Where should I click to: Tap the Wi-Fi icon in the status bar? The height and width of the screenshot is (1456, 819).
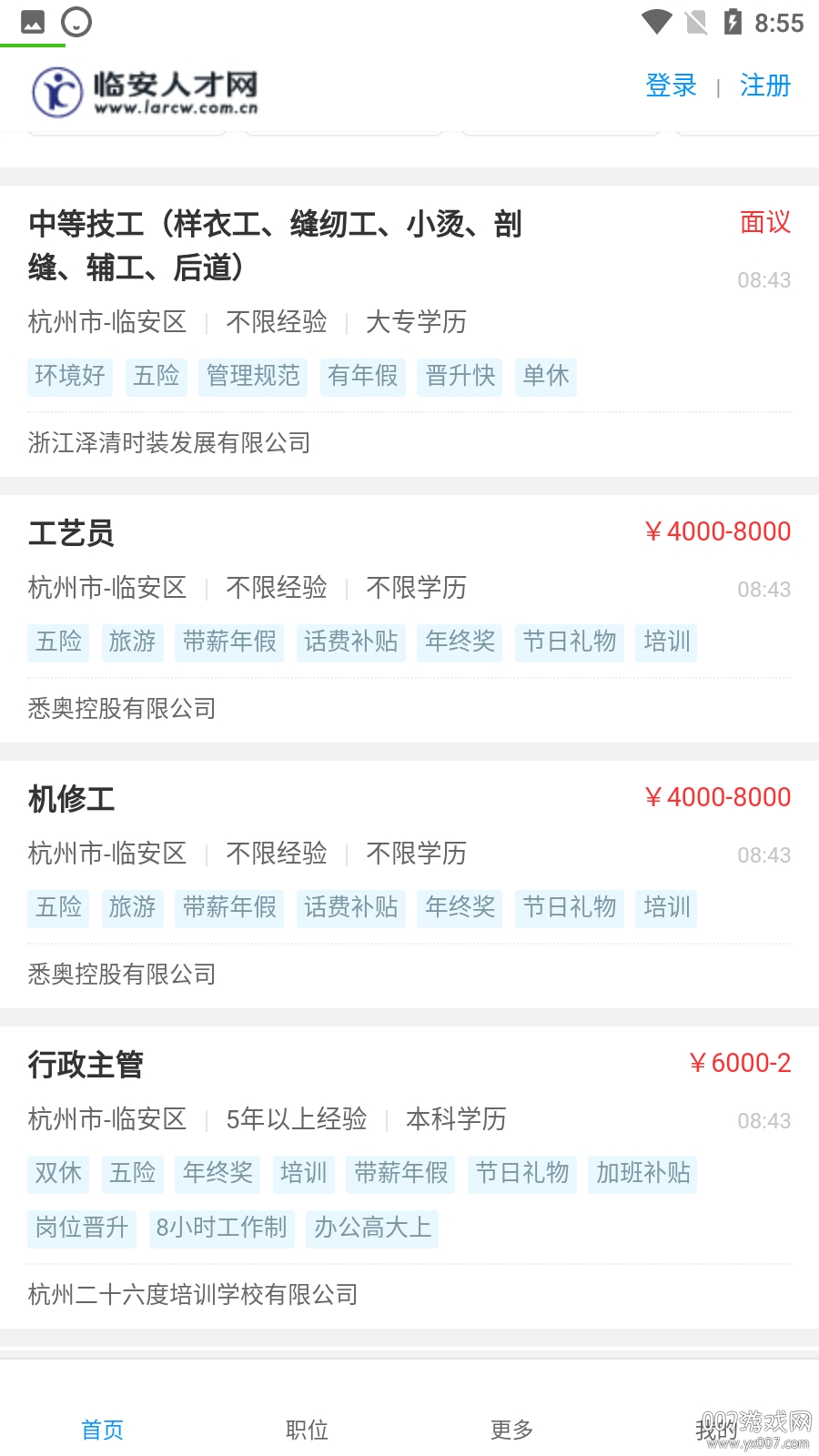pyautogui.click(x=657, y=22)
